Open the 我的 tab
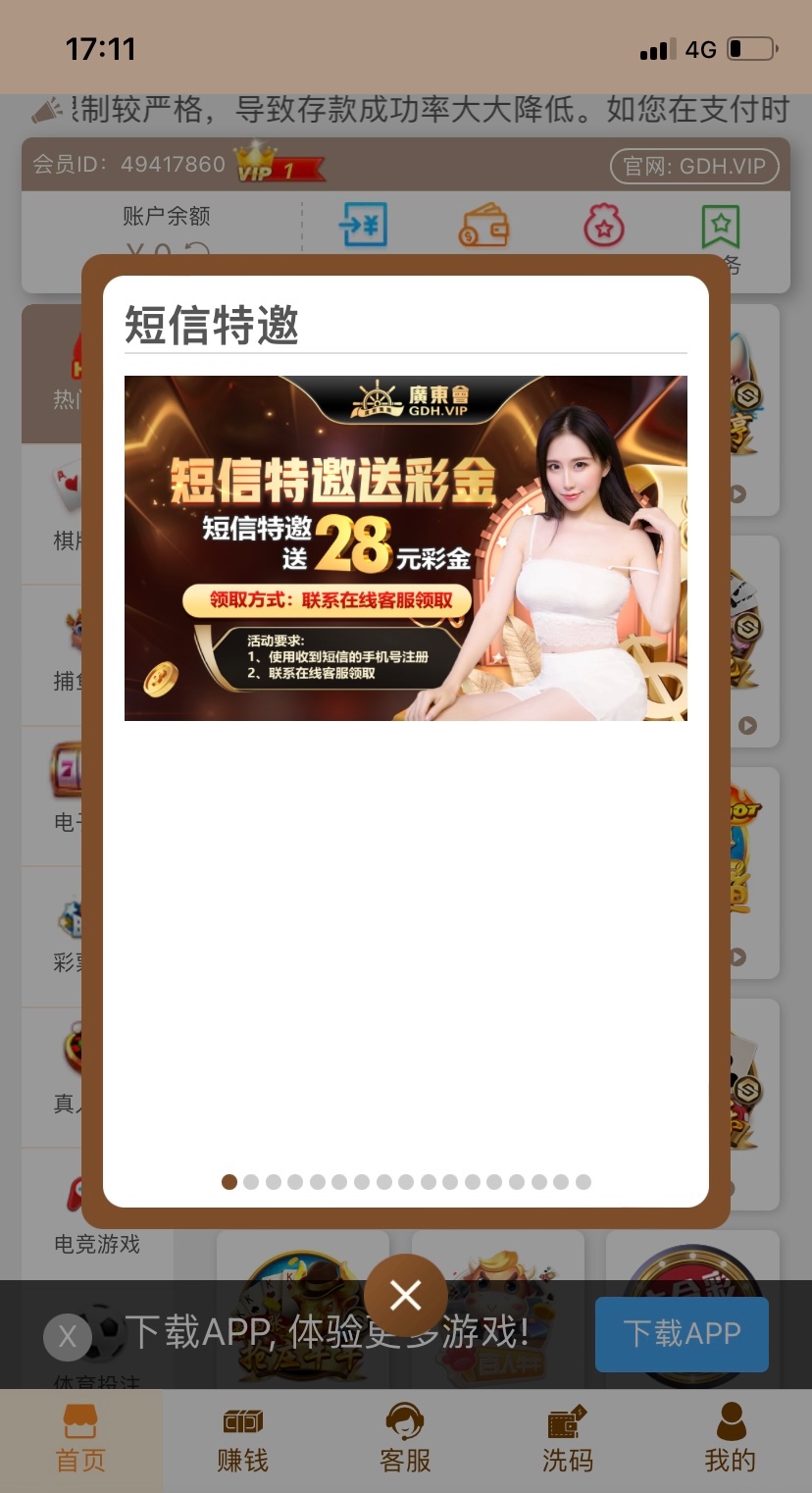This screenshot has width=812, height=1493. (730, 1440)
